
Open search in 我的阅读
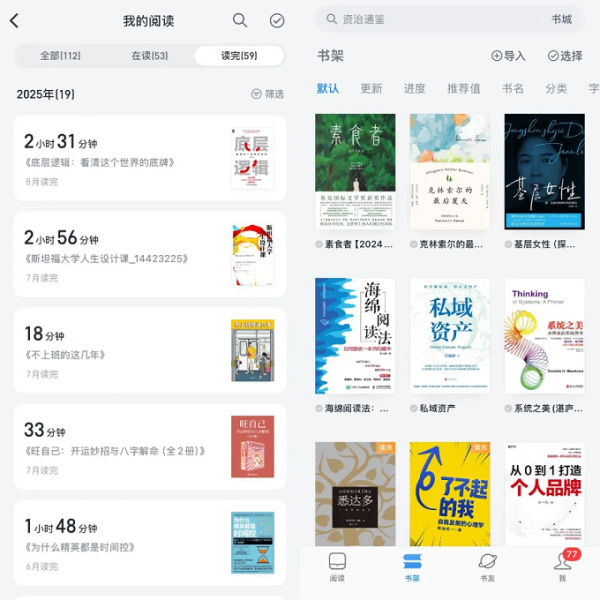coord(240,20)
